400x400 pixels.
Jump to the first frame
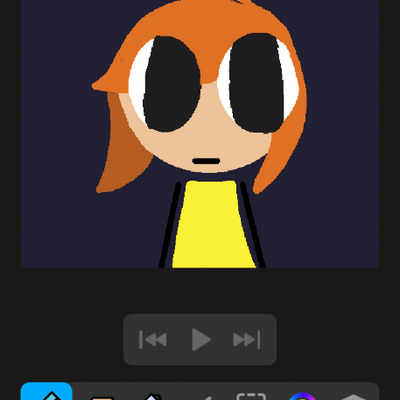pyautogui.click(x=153, y=340)
